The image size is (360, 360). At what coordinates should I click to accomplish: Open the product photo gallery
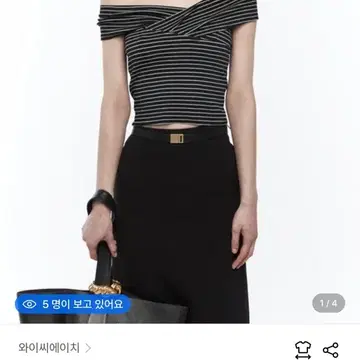[x=180, y=162]
